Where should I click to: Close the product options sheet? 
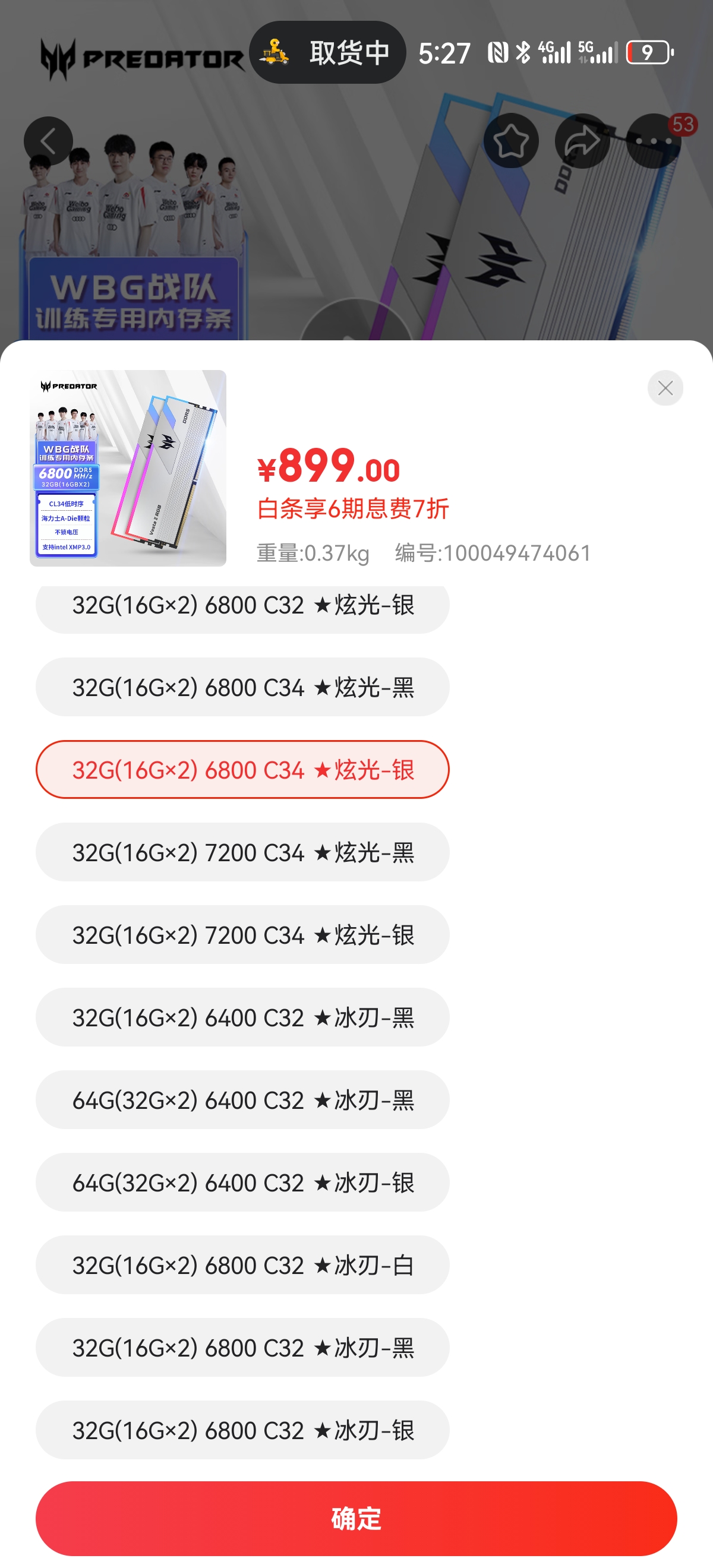click(x=665, y=388)
